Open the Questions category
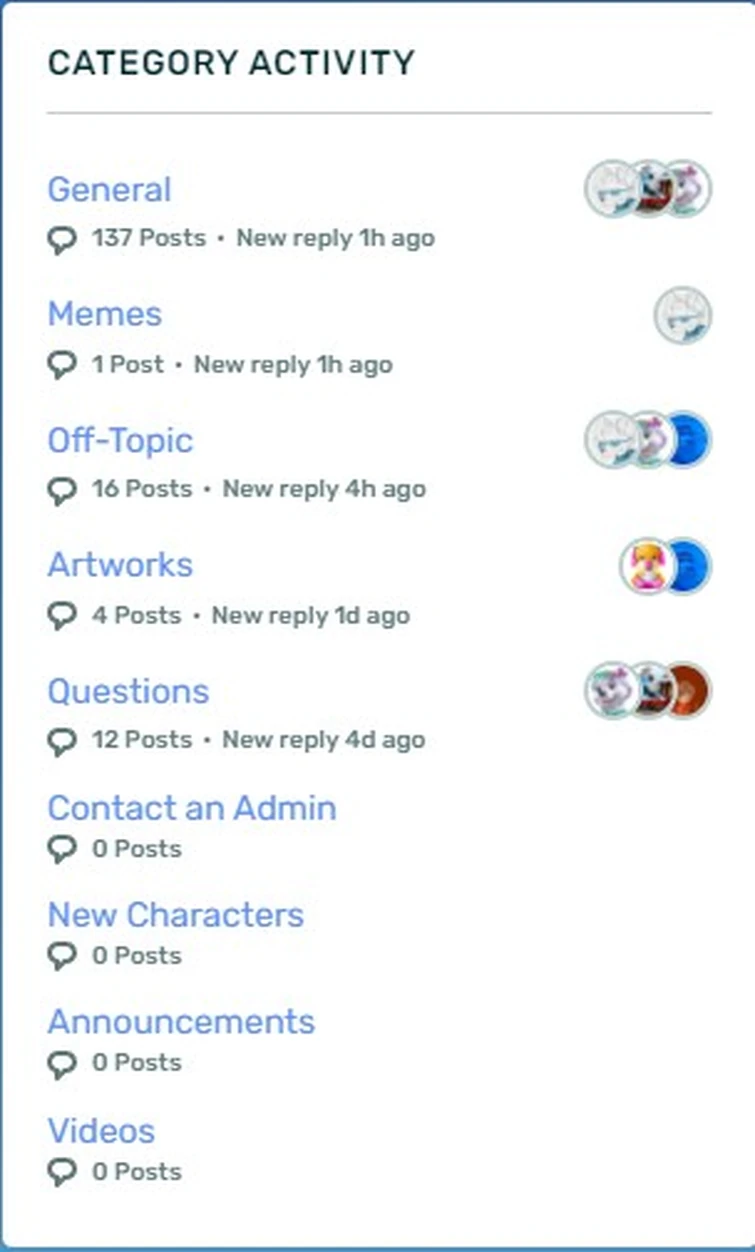Screen dimensions: 755x1252 [x=128, y=691]
